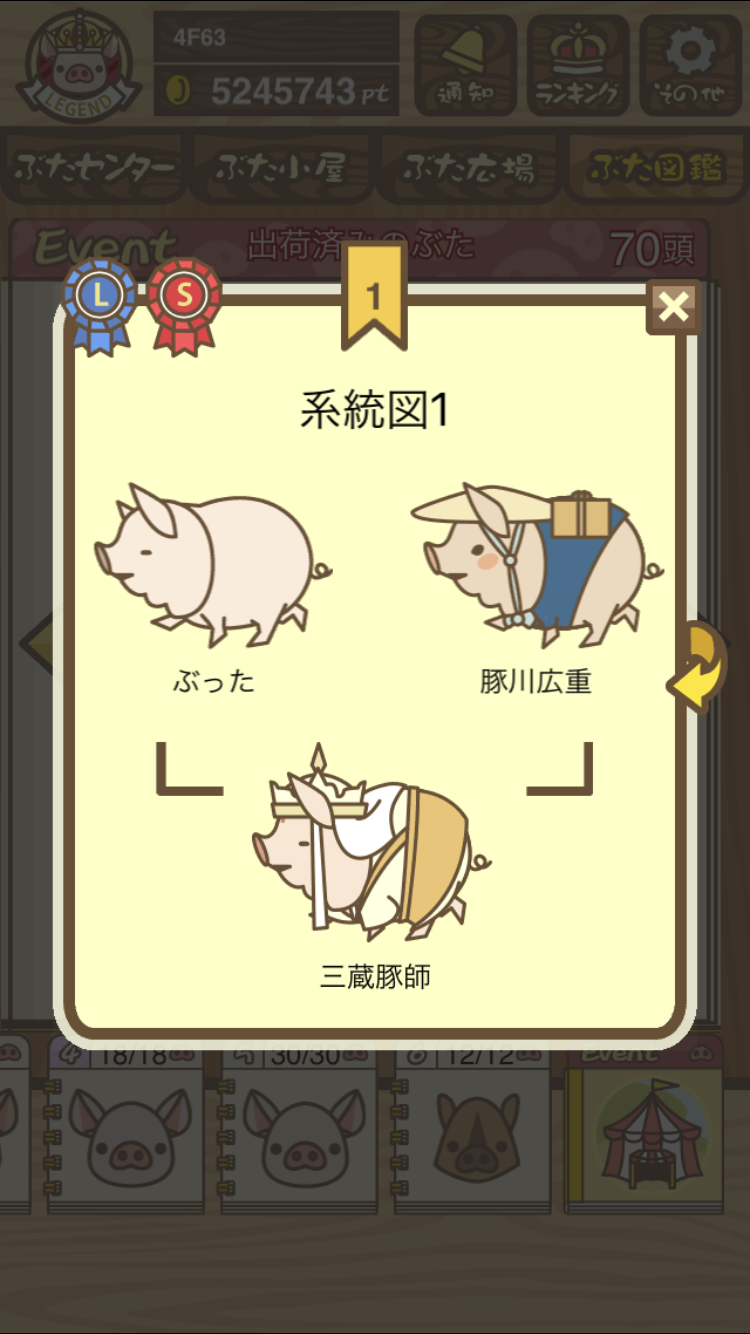Close the 系統図1 popup
750x1334 pixels.
click(x=673, y=307)
